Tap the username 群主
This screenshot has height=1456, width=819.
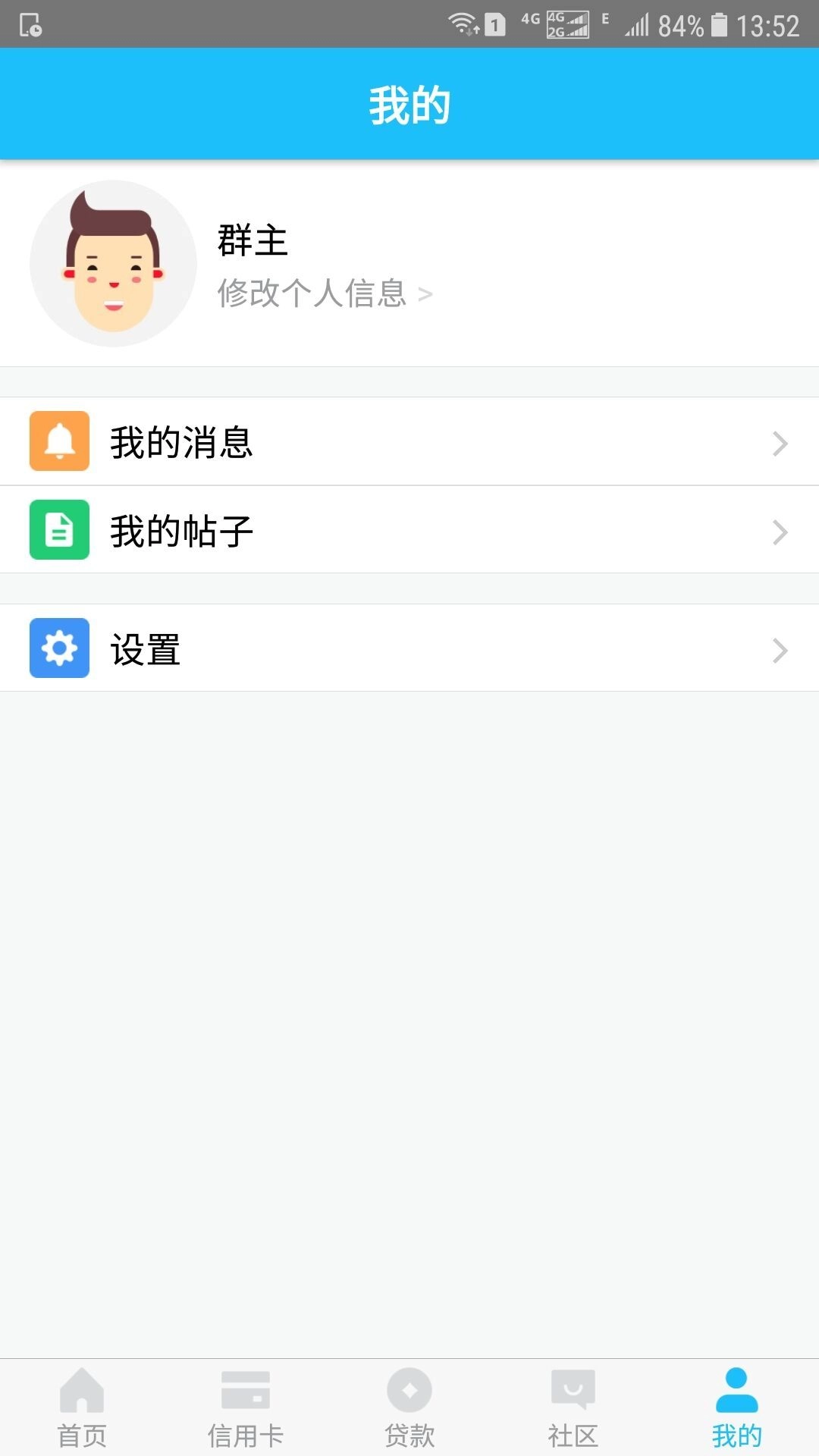[x=253, y=243]
